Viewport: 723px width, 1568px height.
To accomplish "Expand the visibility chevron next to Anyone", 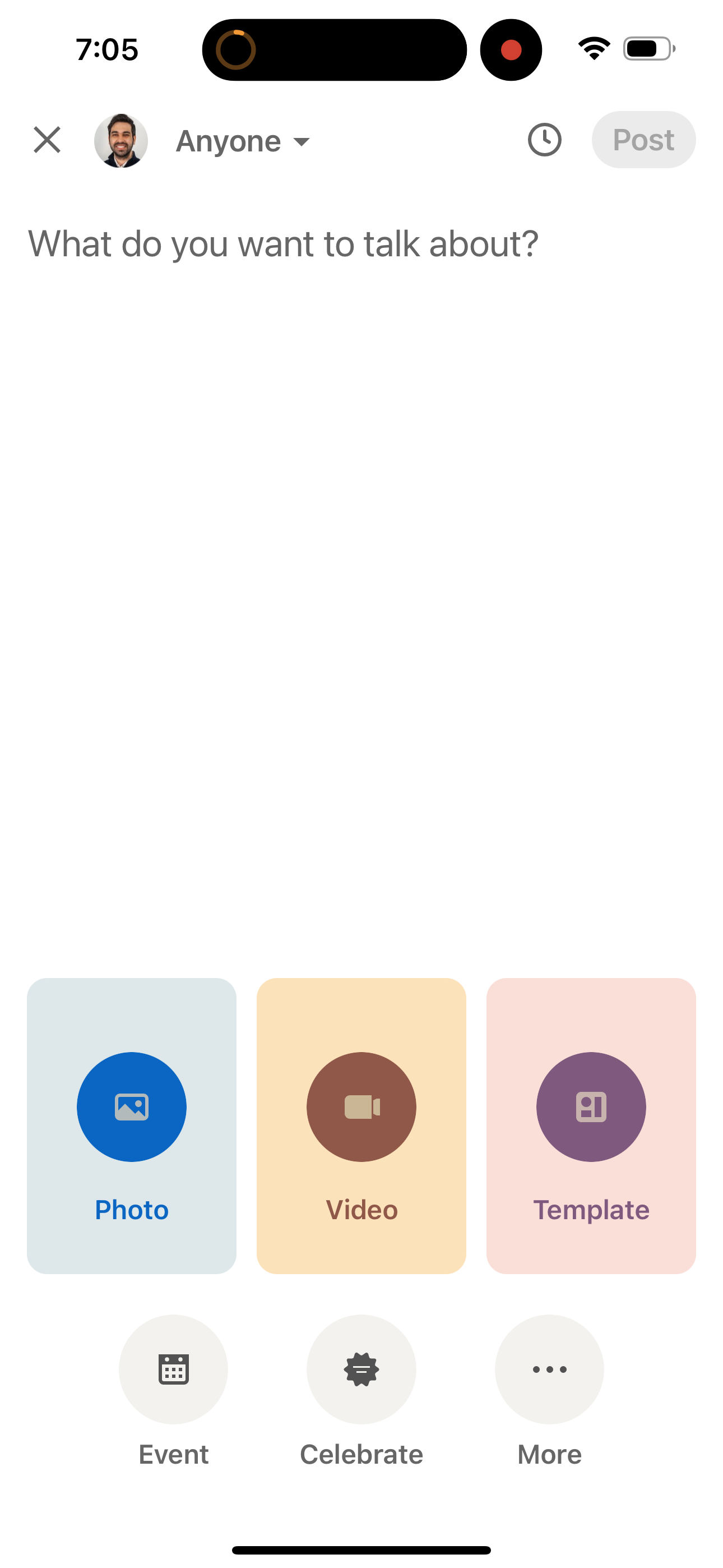I will 303,142.
